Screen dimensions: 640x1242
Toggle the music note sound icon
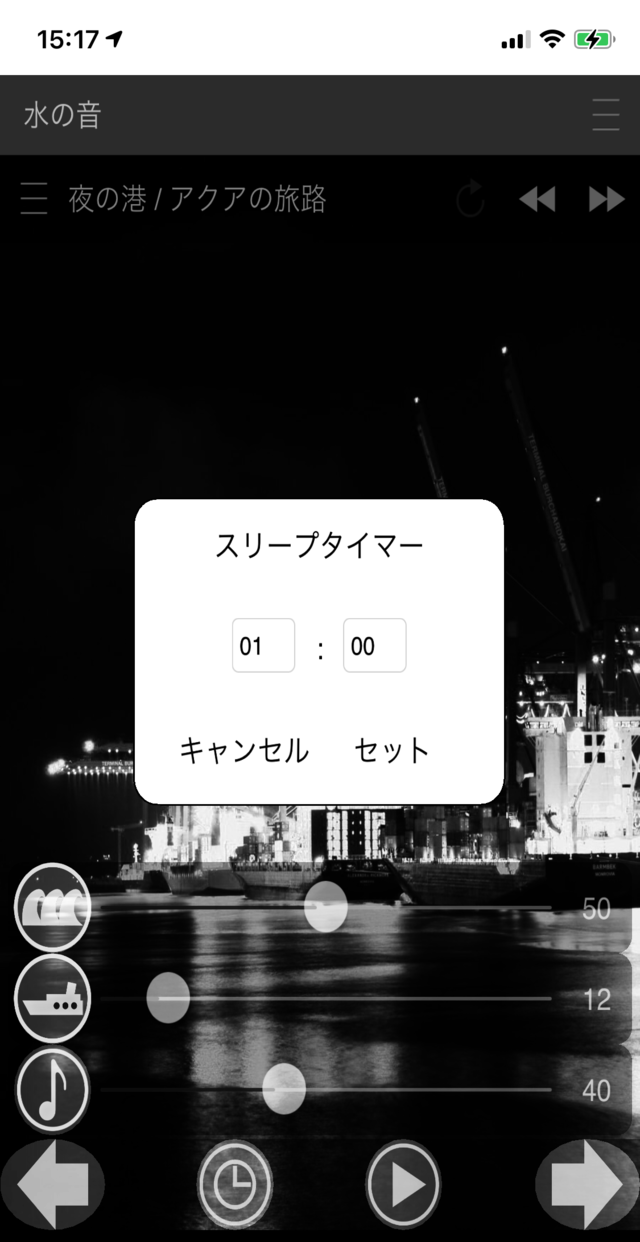[52, 1089]
